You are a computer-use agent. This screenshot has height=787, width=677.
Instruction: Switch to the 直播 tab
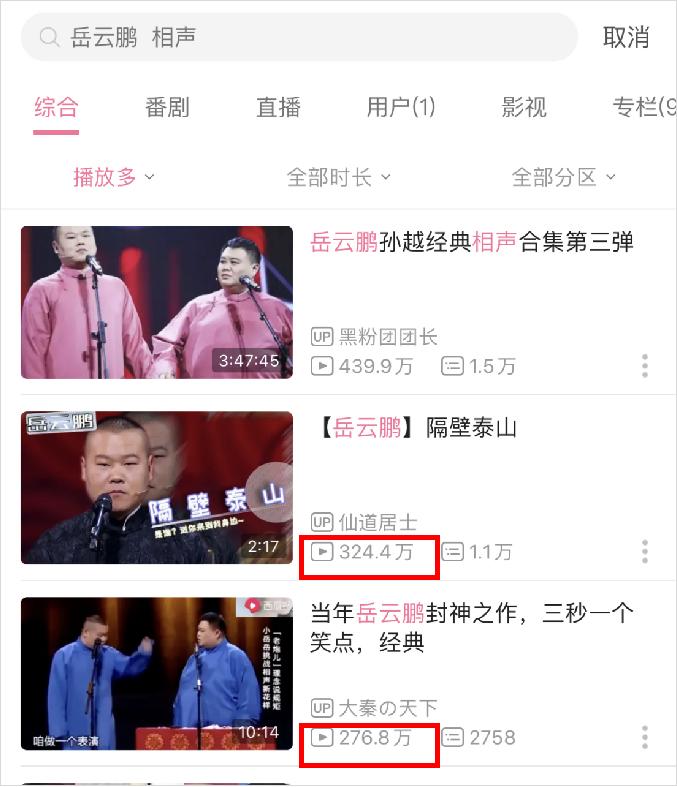pos(278,108)
